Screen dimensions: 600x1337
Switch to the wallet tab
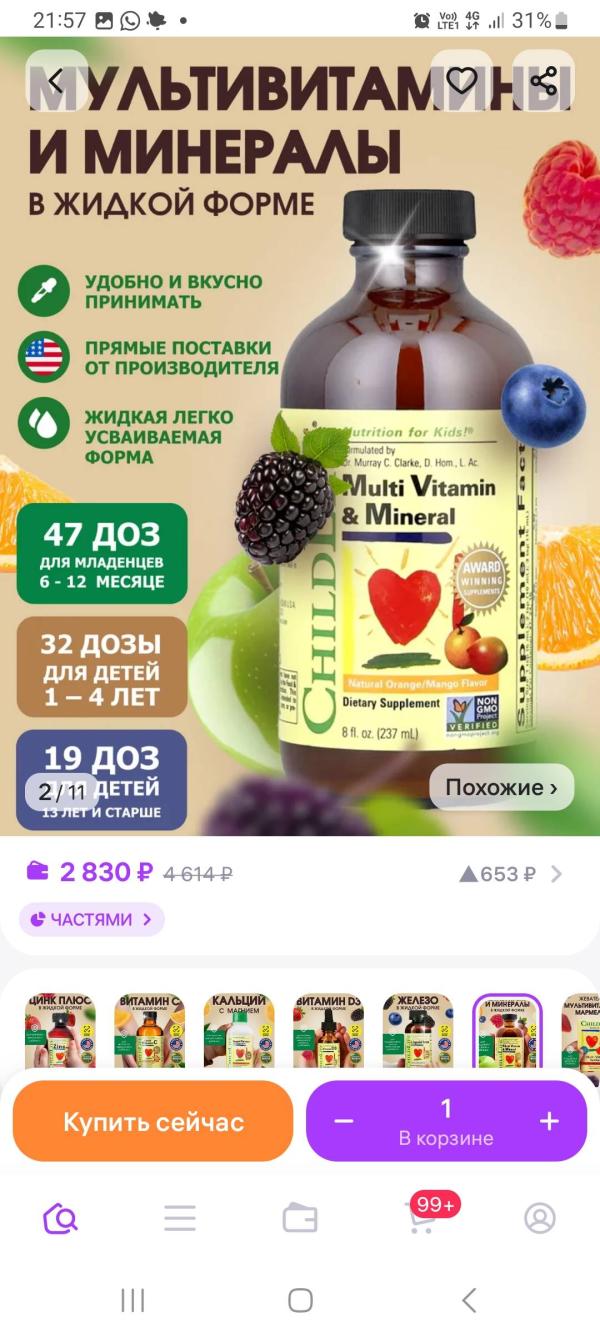(x=300, y=1218)
